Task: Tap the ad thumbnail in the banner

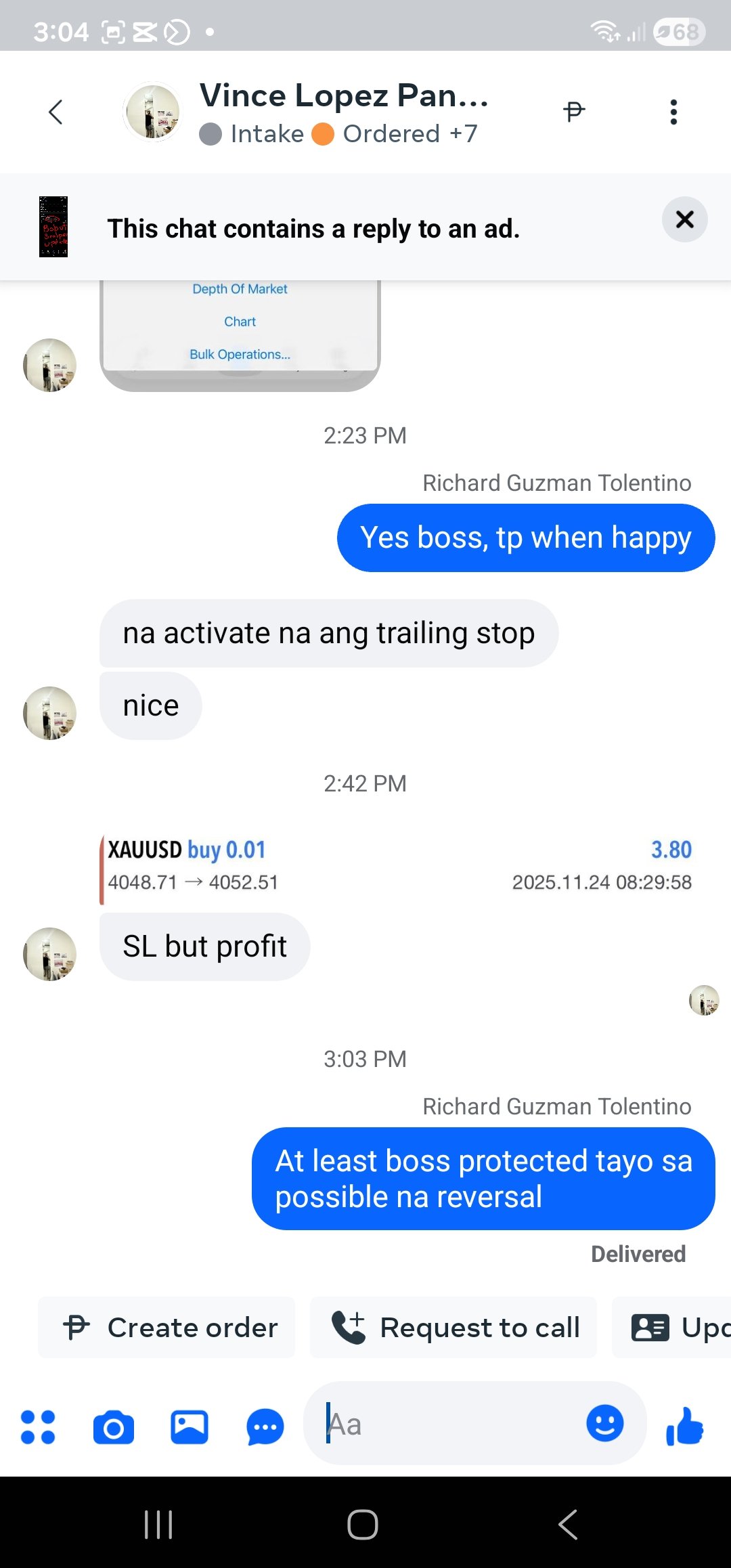Action: [54, 227]
